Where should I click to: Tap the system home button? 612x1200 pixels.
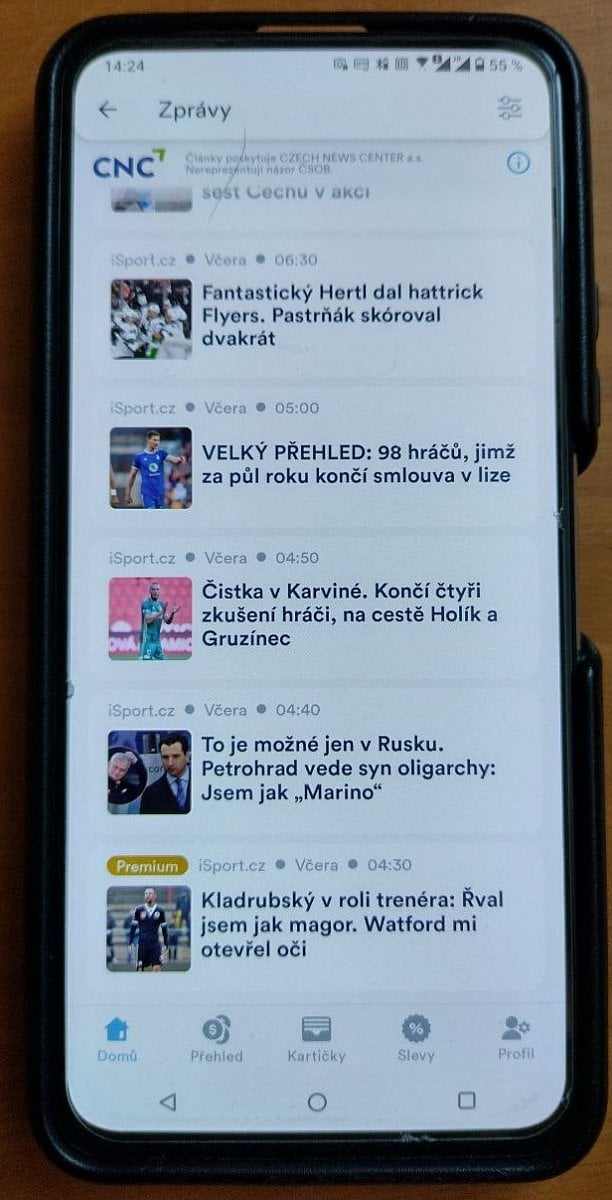(317, 1101)
